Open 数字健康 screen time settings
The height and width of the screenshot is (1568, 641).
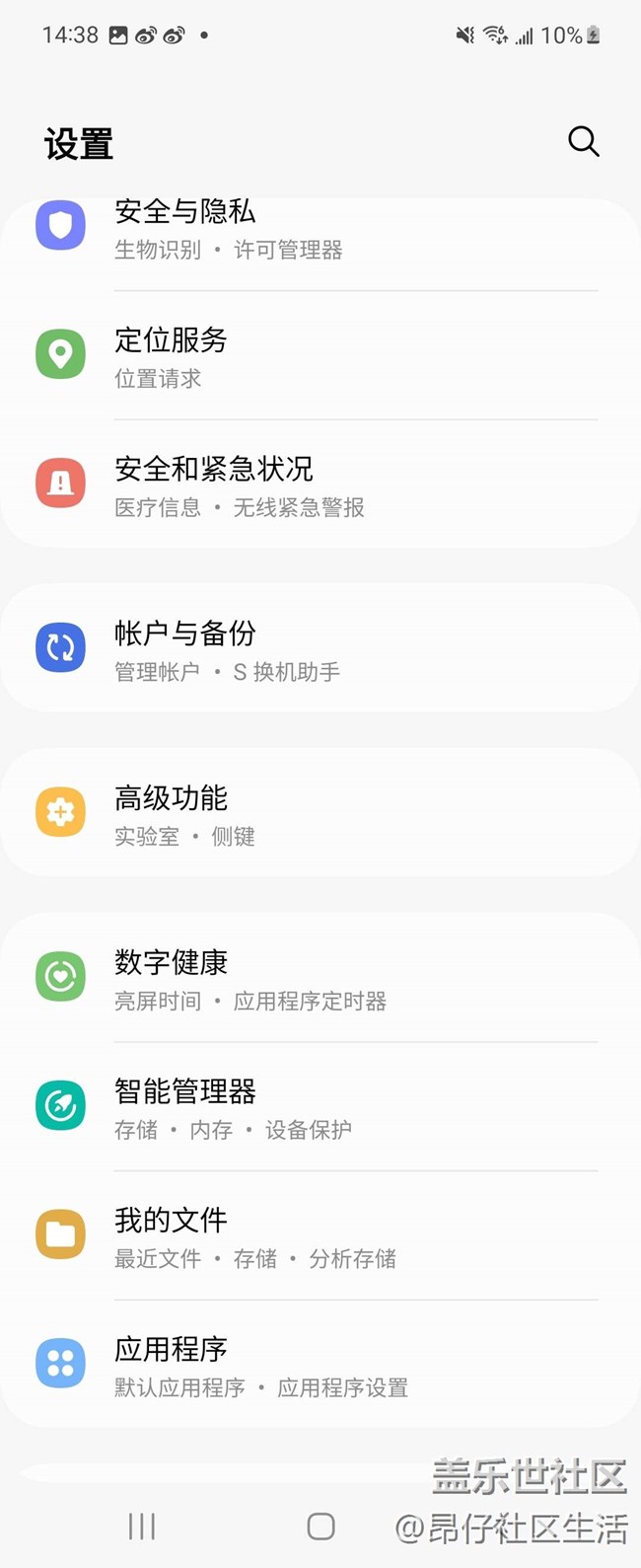(320, 979)
